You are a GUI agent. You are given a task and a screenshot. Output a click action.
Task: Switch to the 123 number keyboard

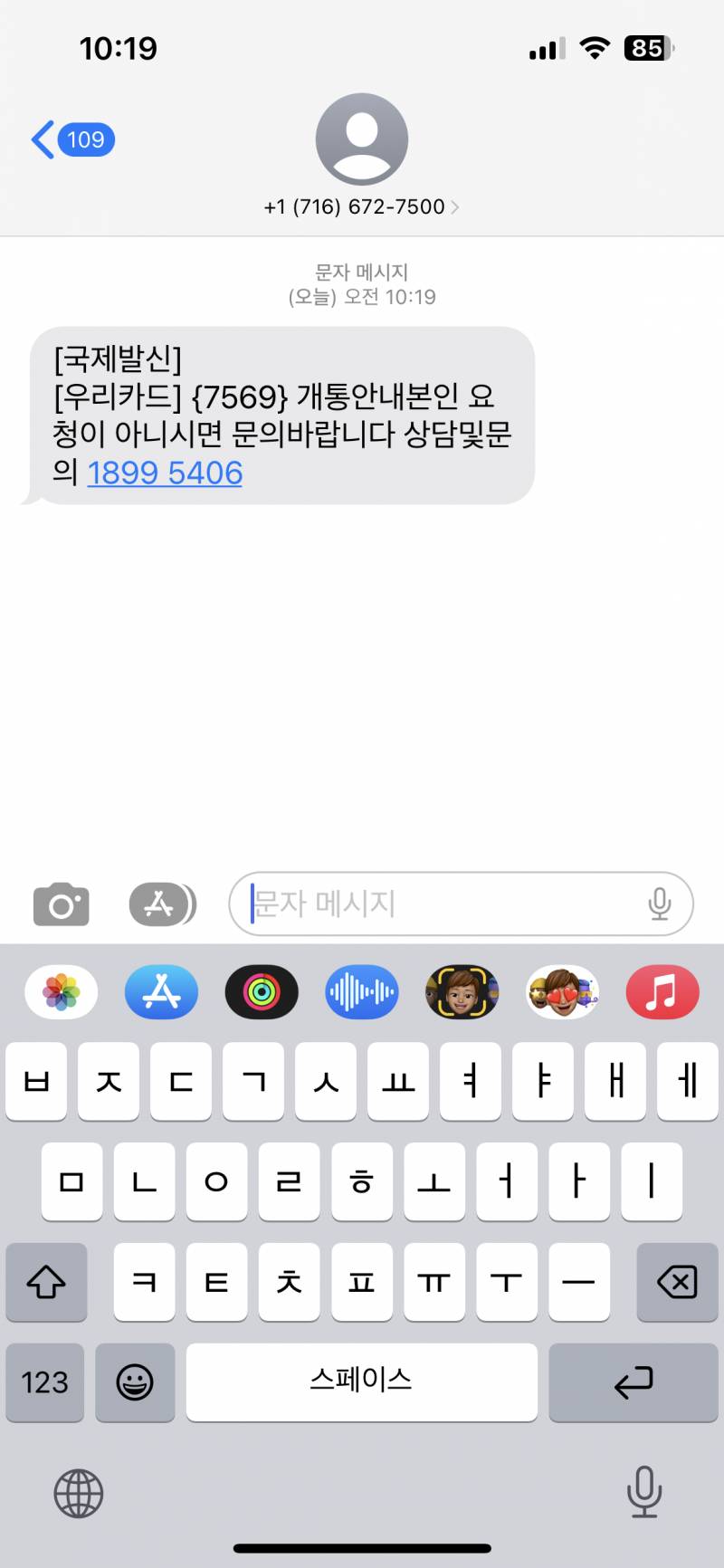coord(44,1382)
